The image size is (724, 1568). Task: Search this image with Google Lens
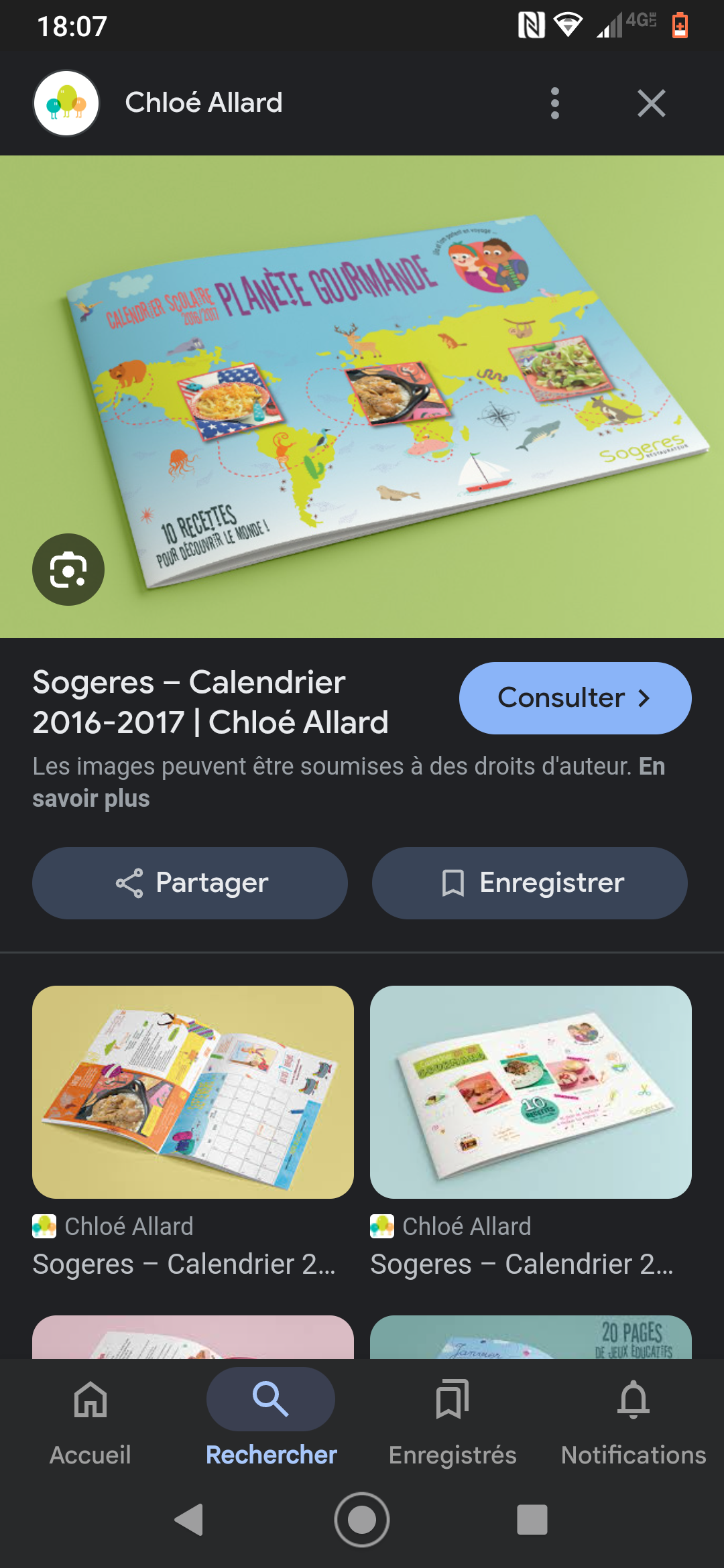coord(68,570)
